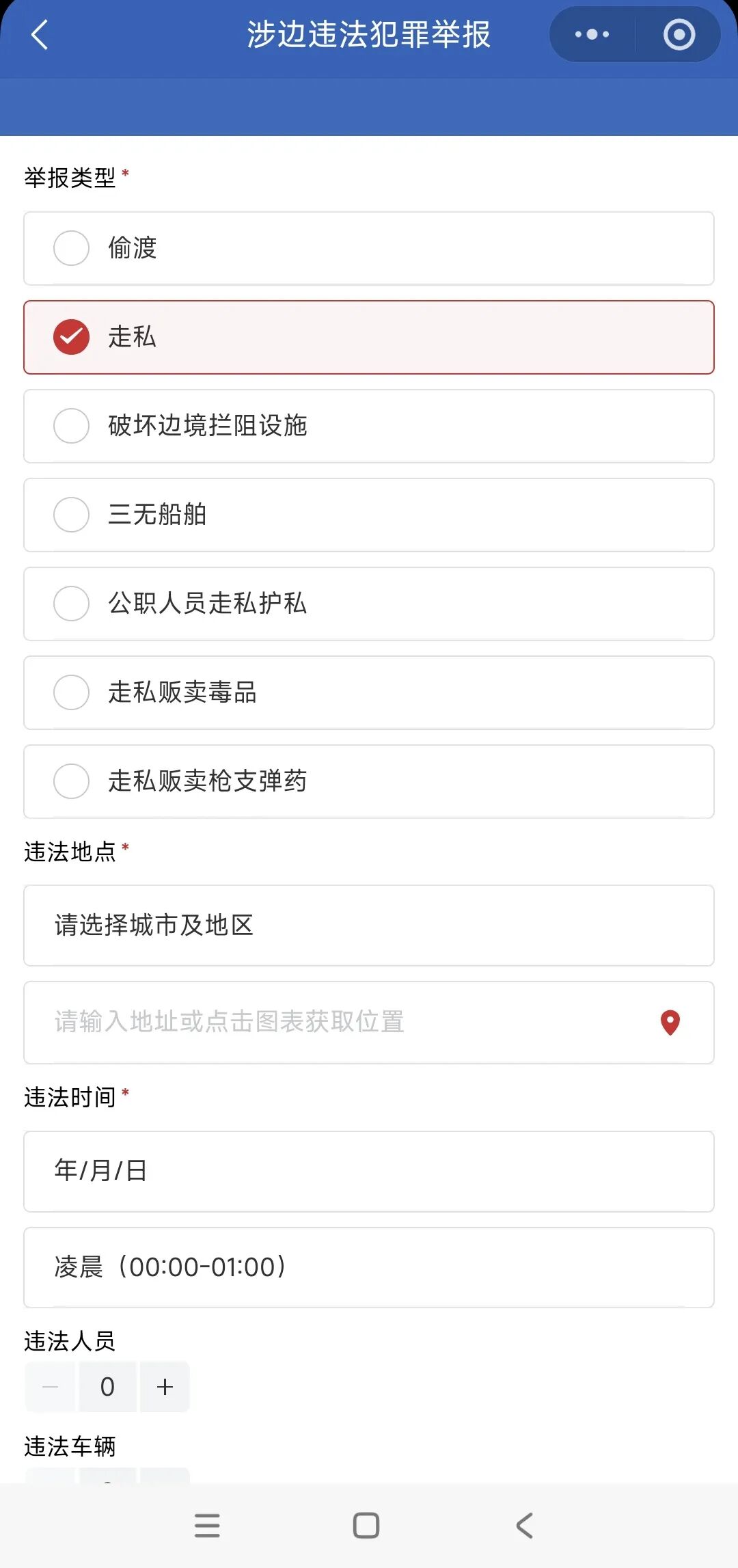Close the mini program via circle icon

[x=679, y=34]
